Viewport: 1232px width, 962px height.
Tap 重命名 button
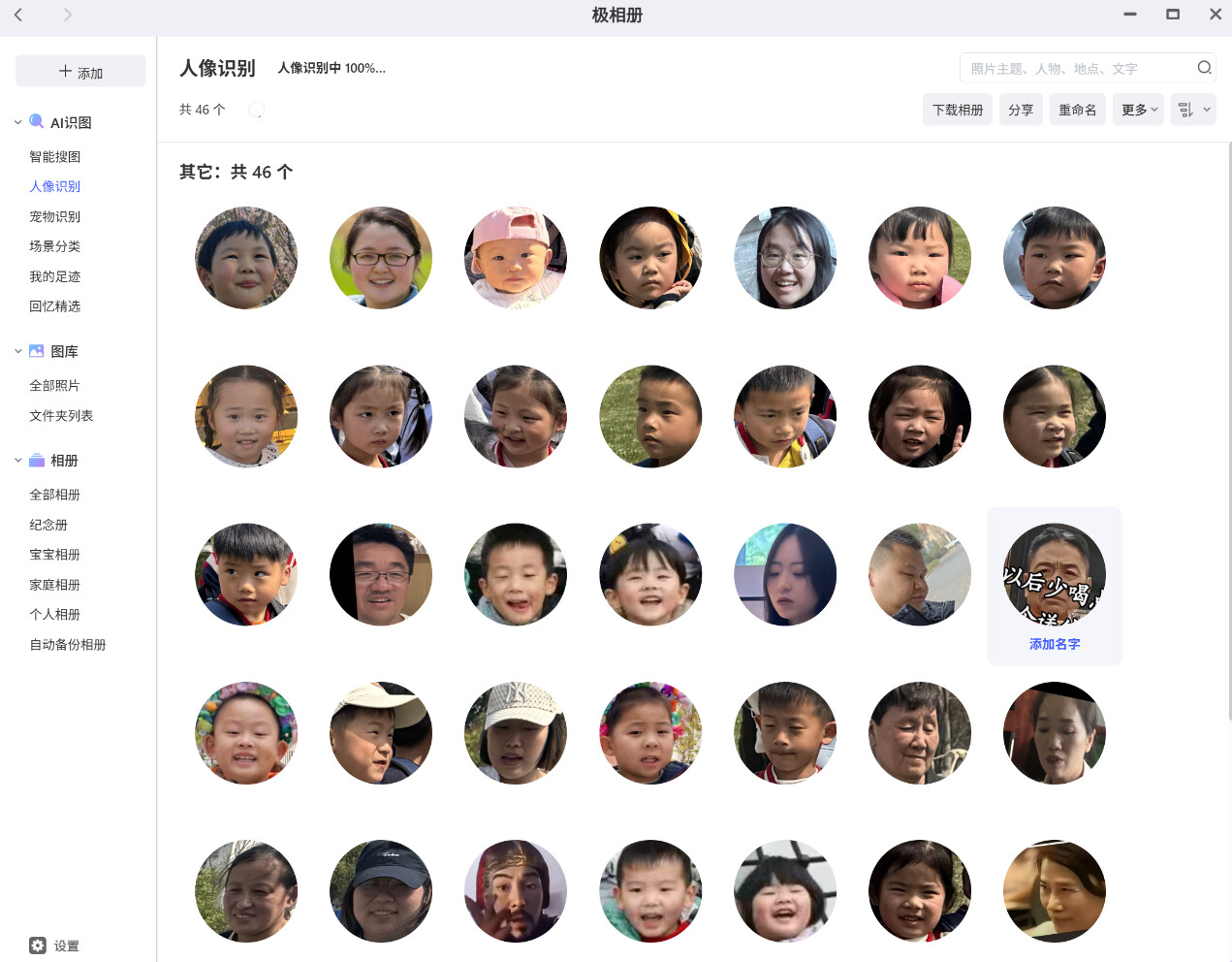click(1078, 110)
